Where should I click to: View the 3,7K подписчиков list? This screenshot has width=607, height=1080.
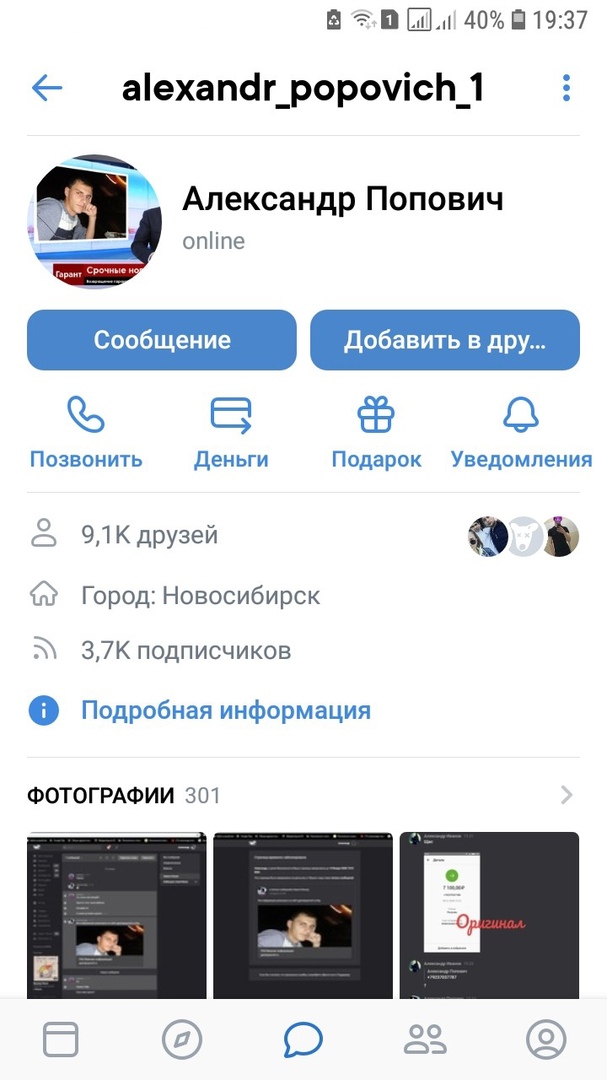coord(185,651)
